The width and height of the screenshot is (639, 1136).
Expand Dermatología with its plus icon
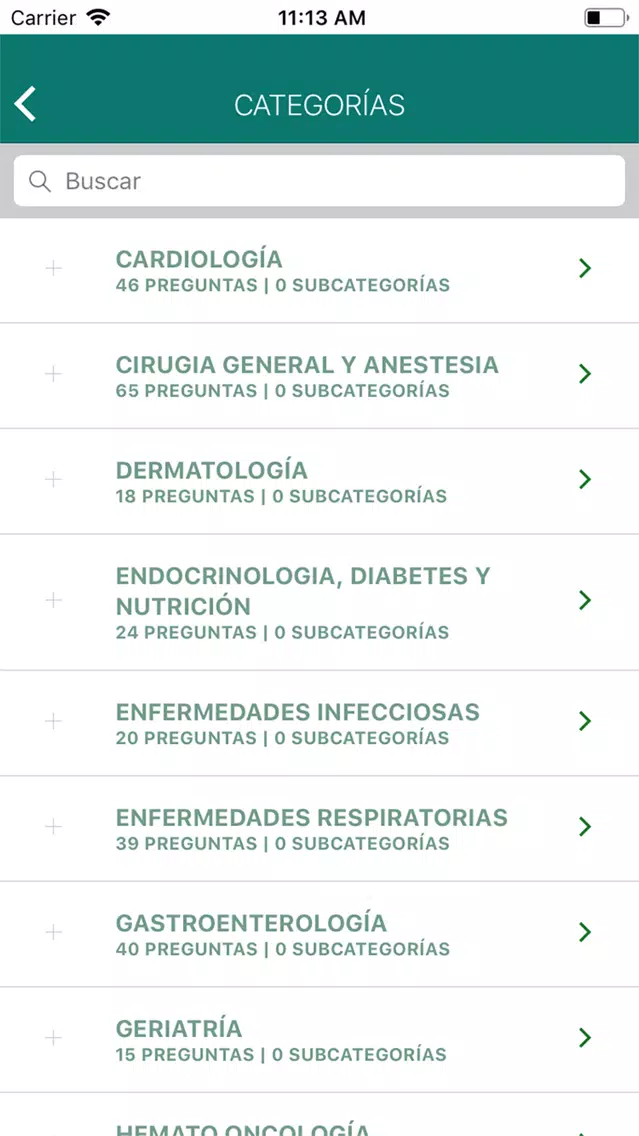pyautogui.click(x=54, y=480)
